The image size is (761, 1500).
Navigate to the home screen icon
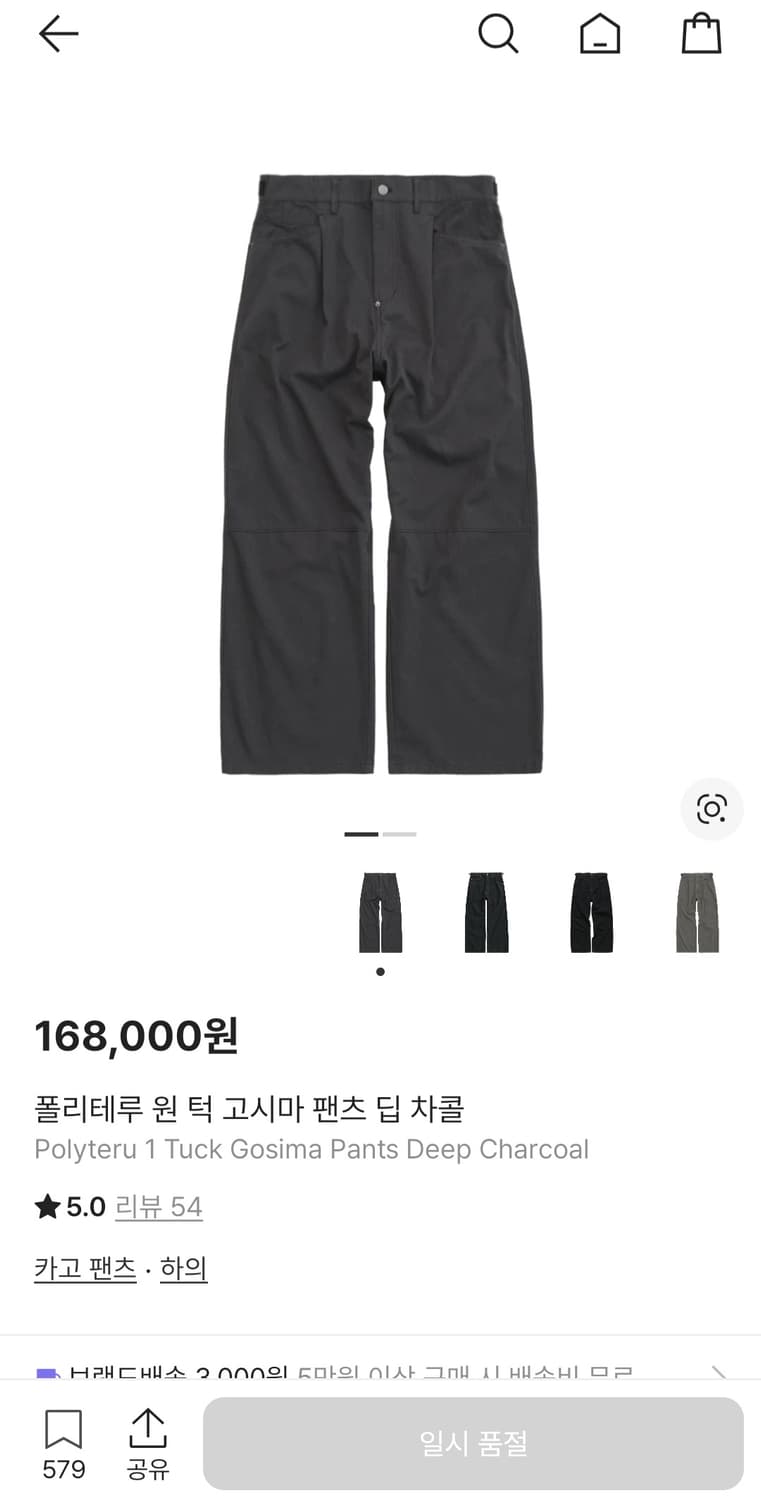599,32
